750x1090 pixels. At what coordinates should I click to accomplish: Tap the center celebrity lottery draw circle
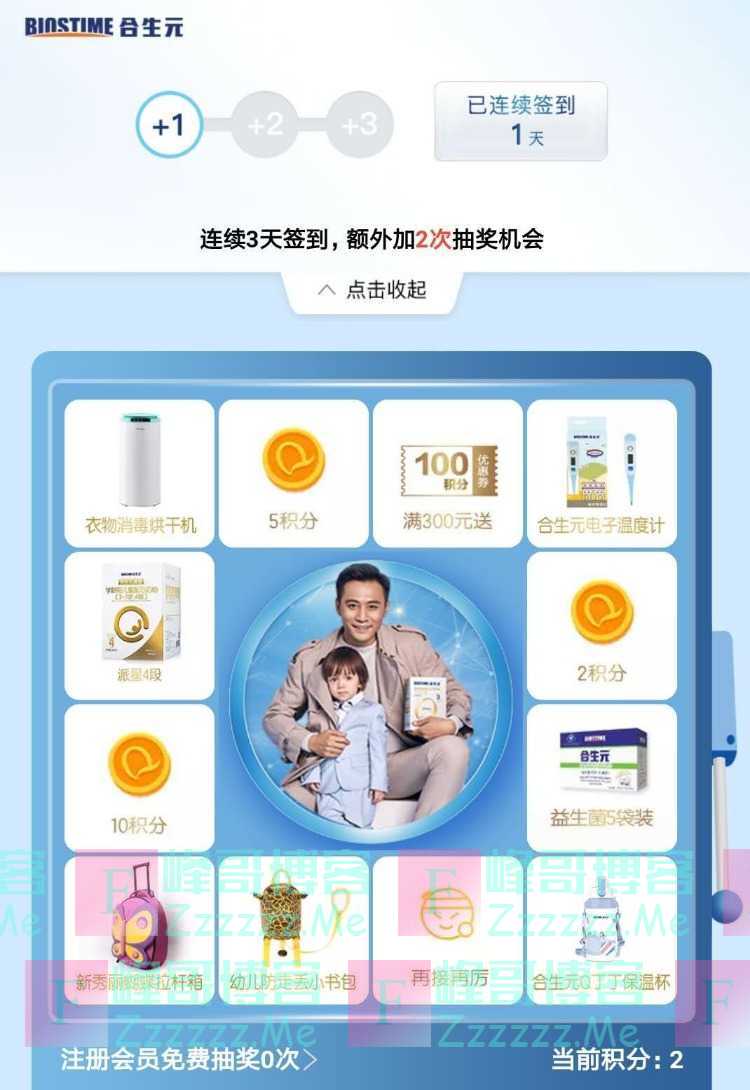click(370, 700)
